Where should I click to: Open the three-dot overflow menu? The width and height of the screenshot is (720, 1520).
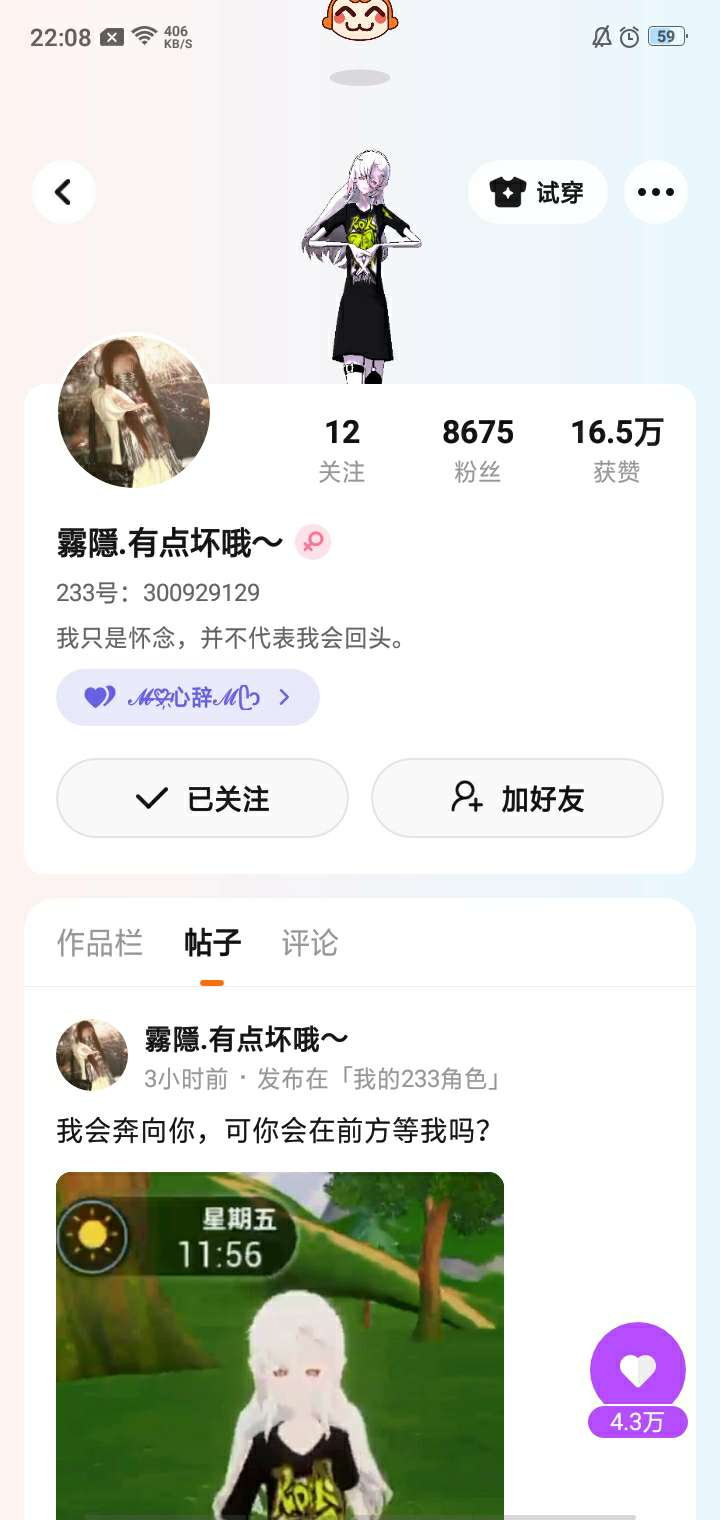pos(656,192)
